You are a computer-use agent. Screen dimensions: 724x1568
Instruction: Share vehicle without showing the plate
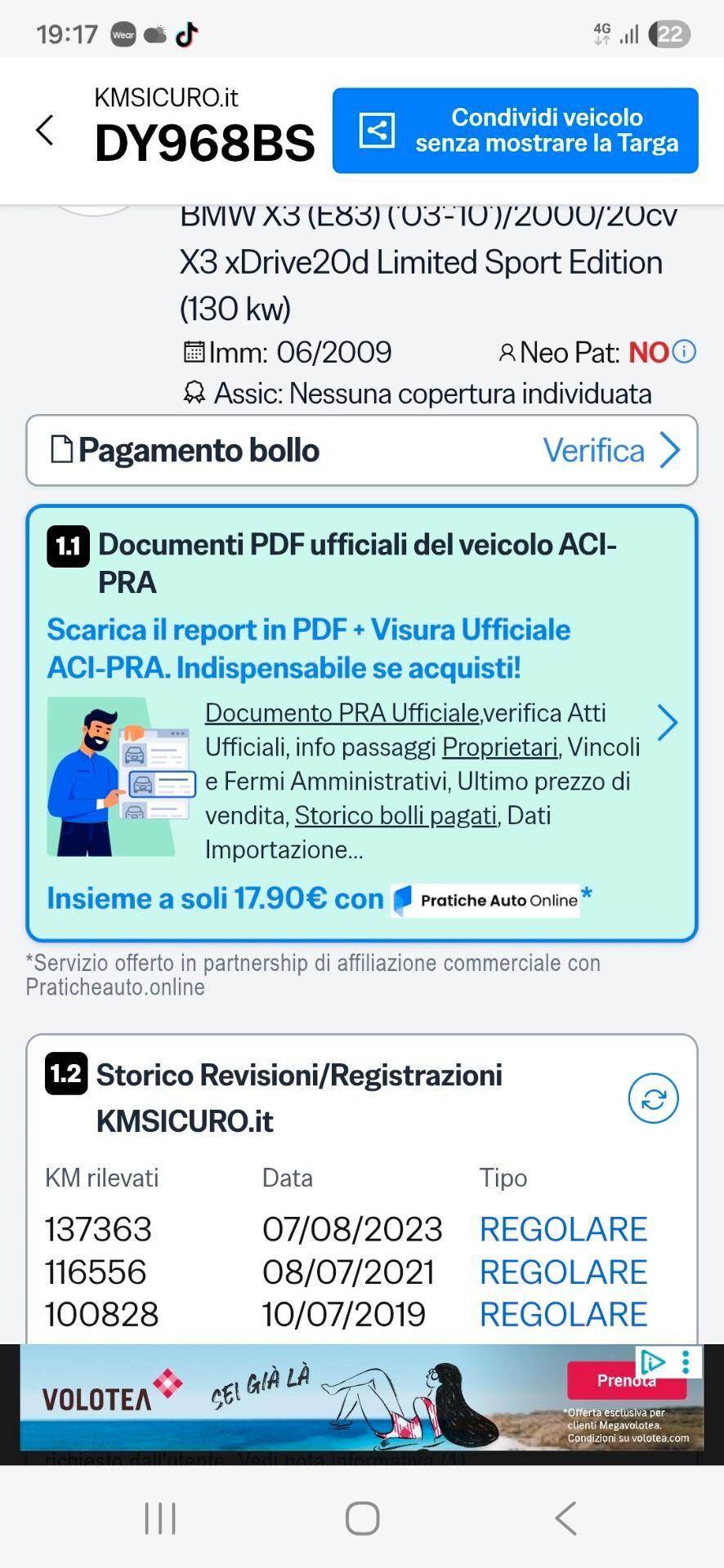click(x=515, y=131)
